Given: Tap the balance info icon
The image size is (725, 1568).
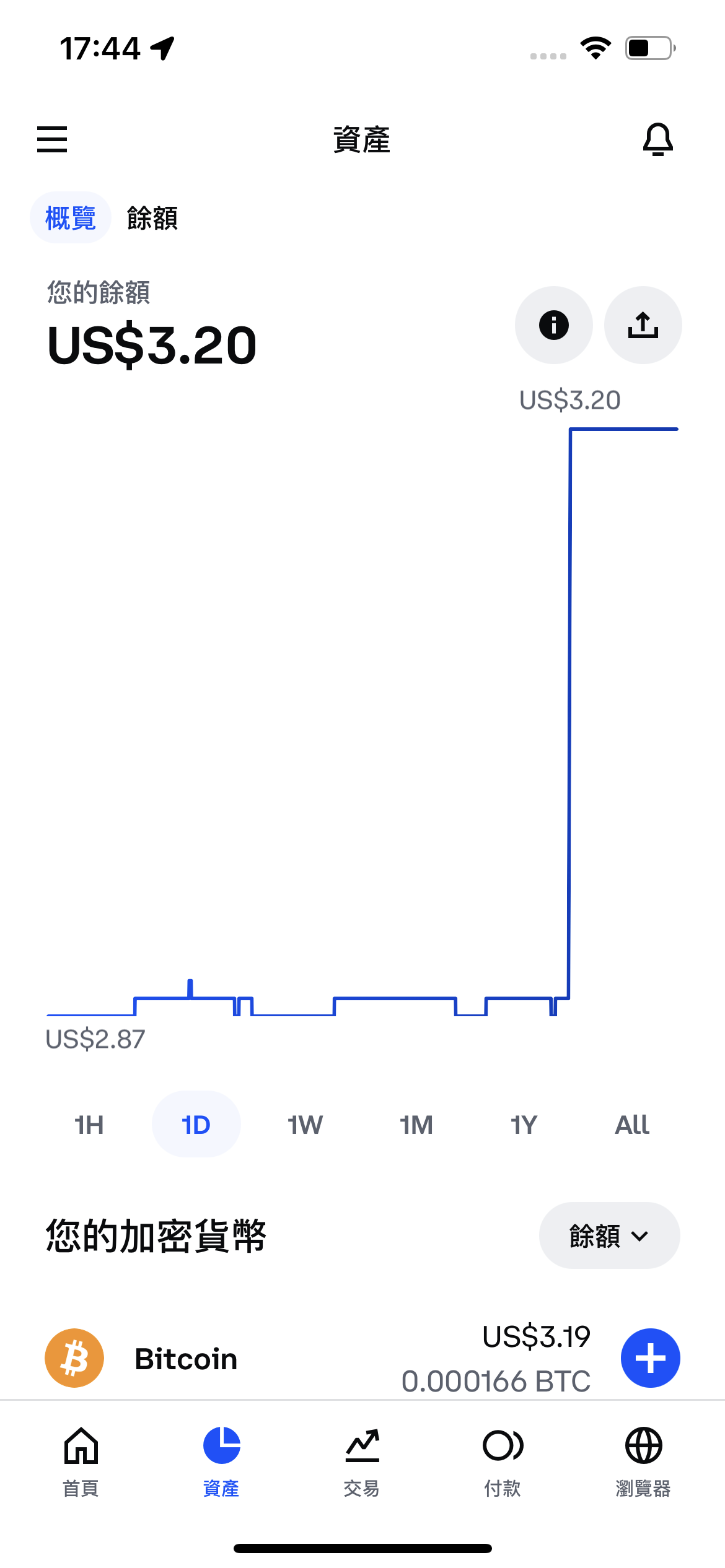Looking at the screenshot, I should [554, 325].
